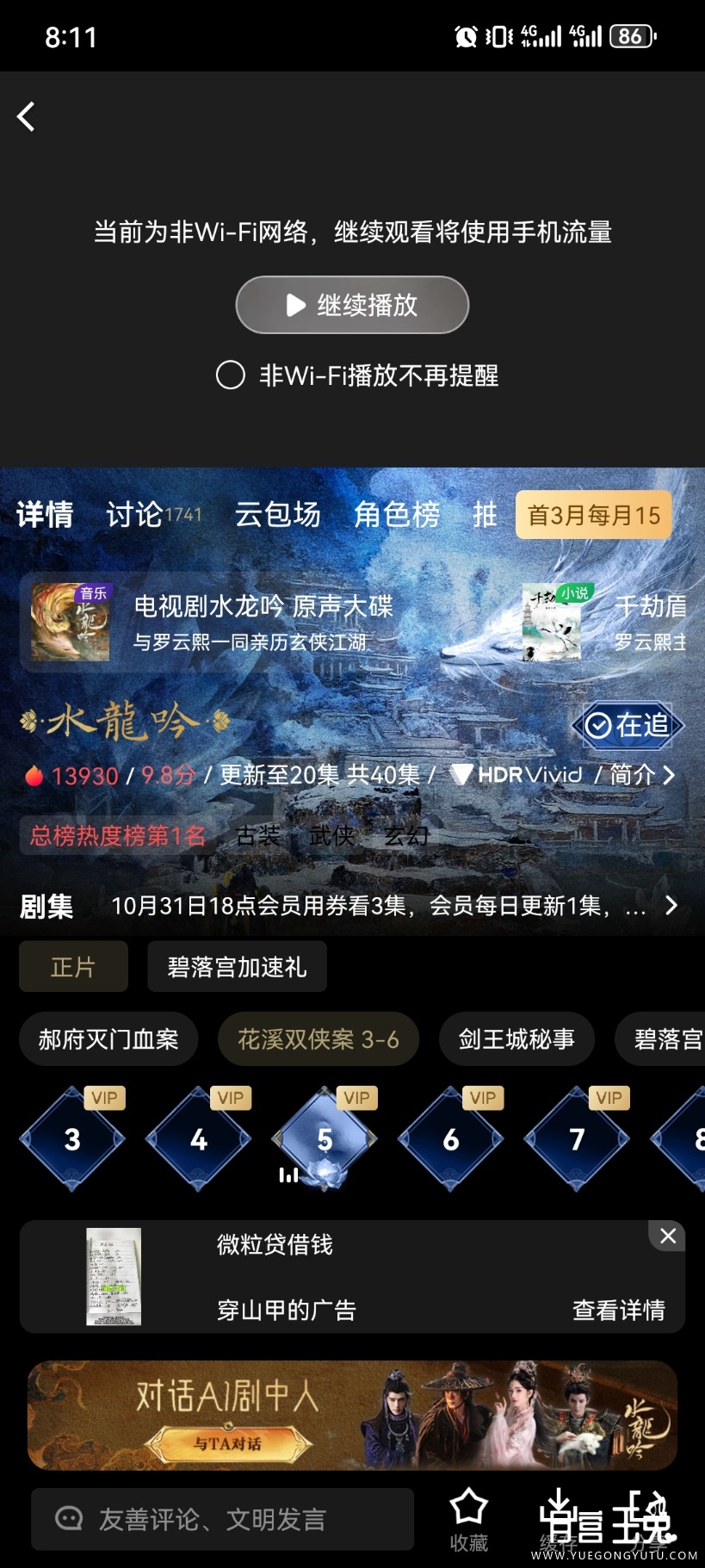
Task: Tap the 友善评论、文明发言 comment field
Action: click(x=222, y=1519)
